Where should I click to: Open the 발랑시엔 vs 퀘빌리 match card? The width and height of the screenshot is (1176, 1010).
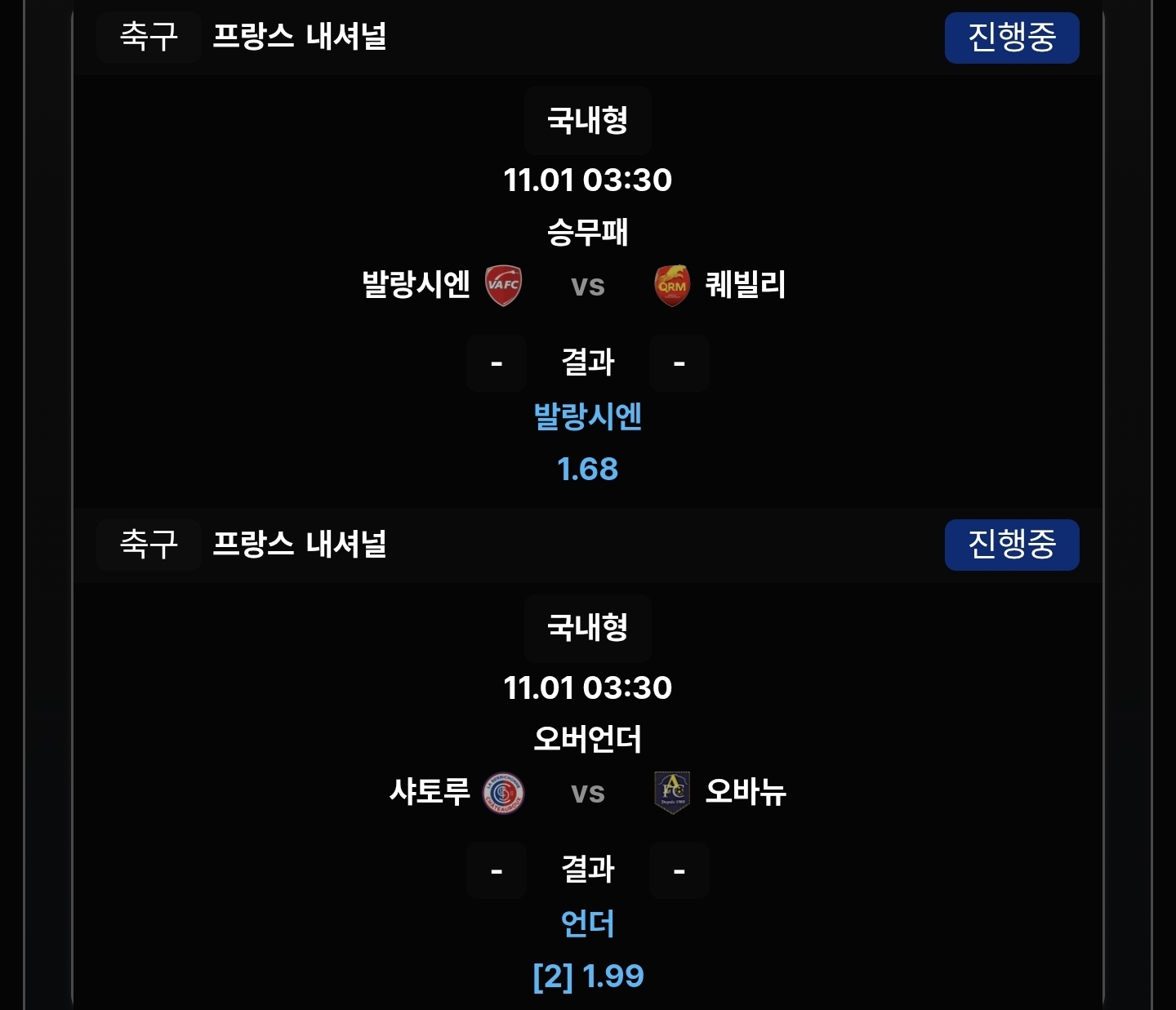587,285
